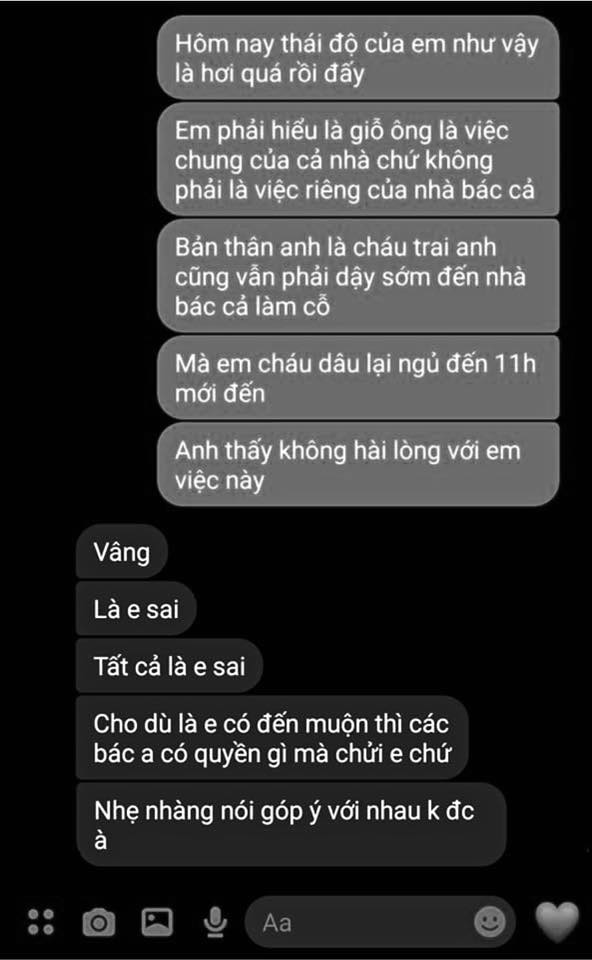Open the emoji picker smiley
This screenshot has height=960, width=592.
click(x=490, y=921)
